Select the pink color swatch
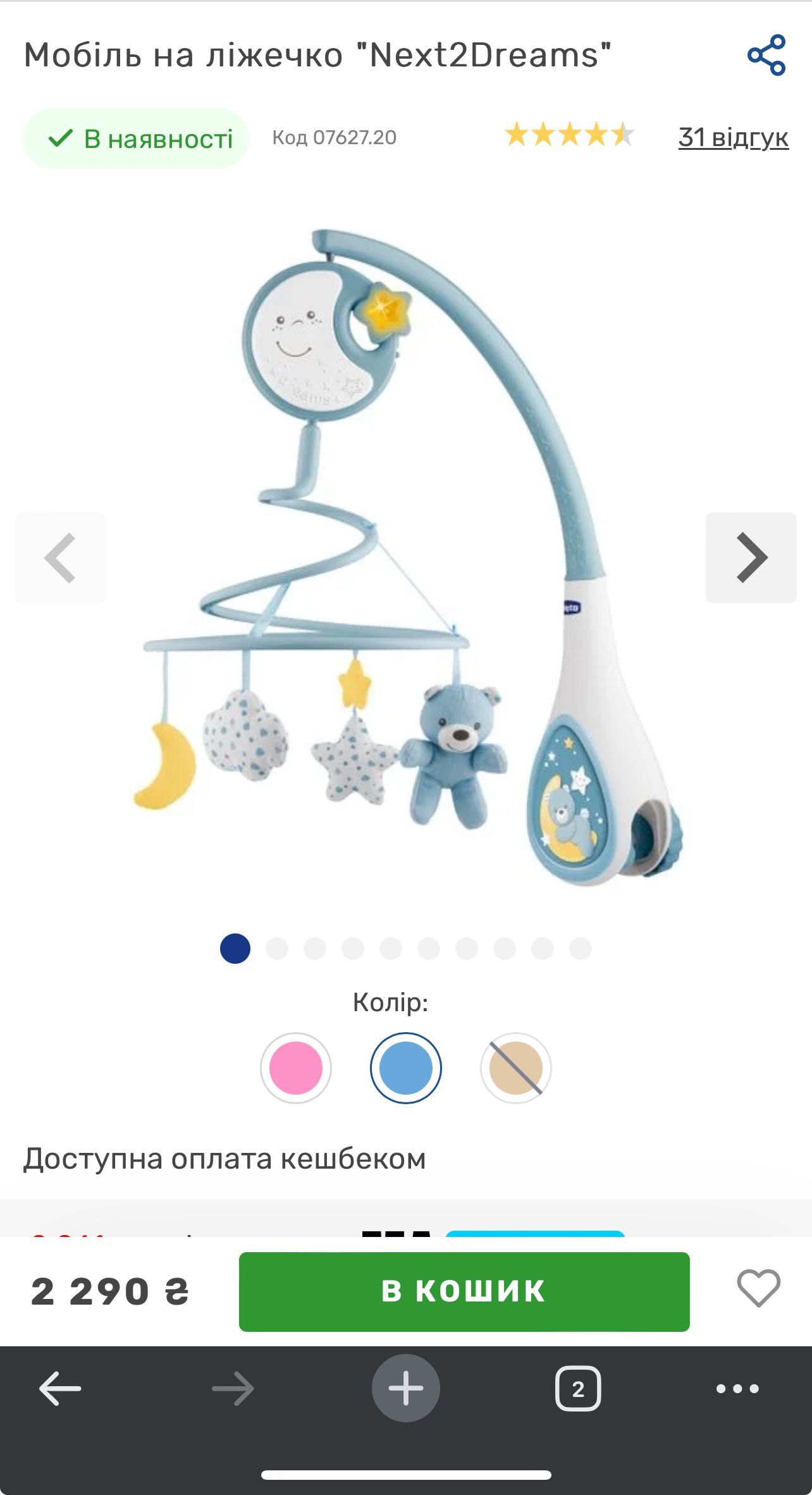The height and width of the screenshot is (1495, 812). click(295, 1068)
